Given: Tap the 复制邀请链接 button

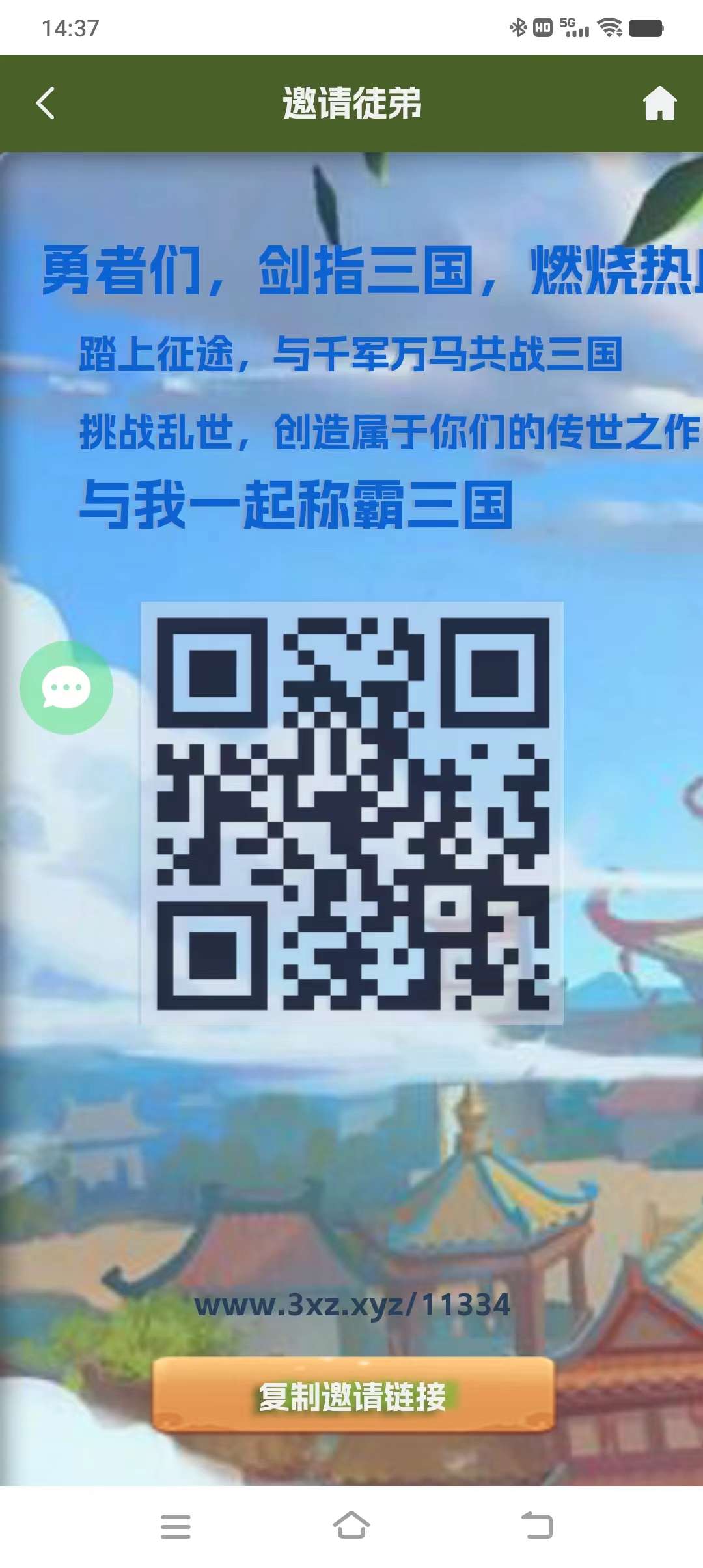Looking at the screenshot, I should (353, 1396).
